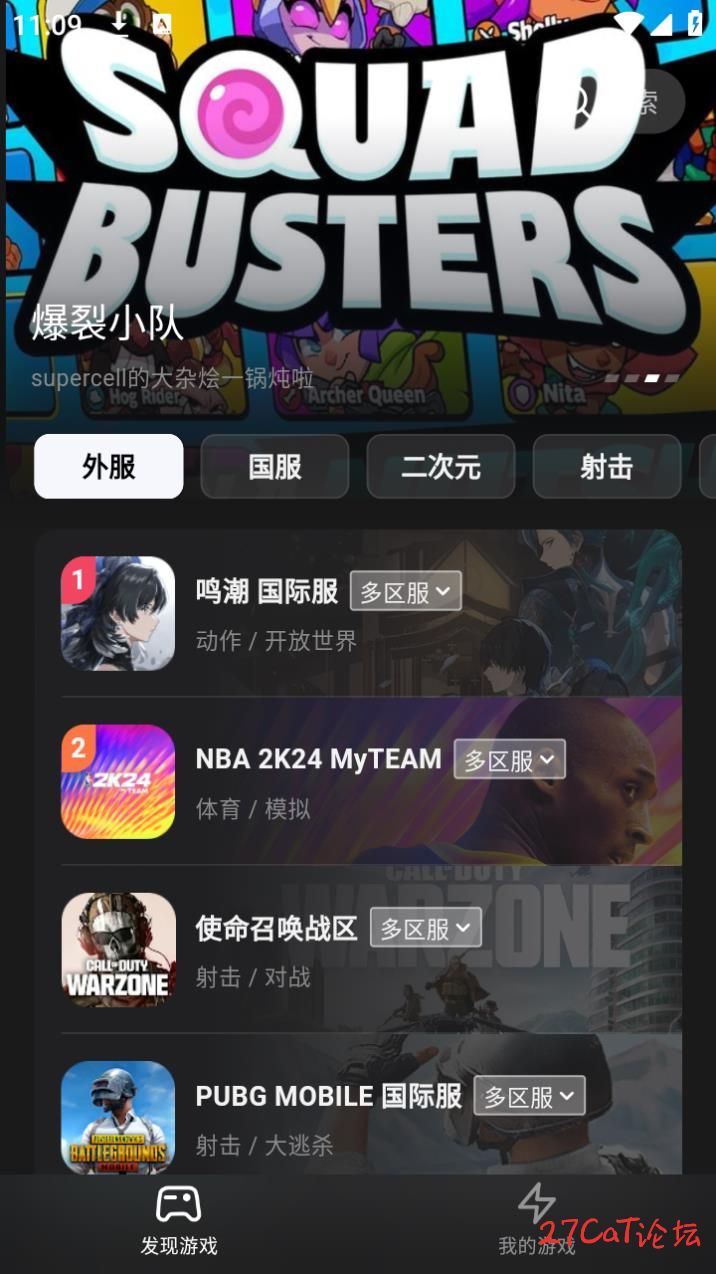Expand the 多区服 dropdown for 使命召唤战区
Image resolution: width=716 pixels, height=1274 pixels.
point(426,928)
